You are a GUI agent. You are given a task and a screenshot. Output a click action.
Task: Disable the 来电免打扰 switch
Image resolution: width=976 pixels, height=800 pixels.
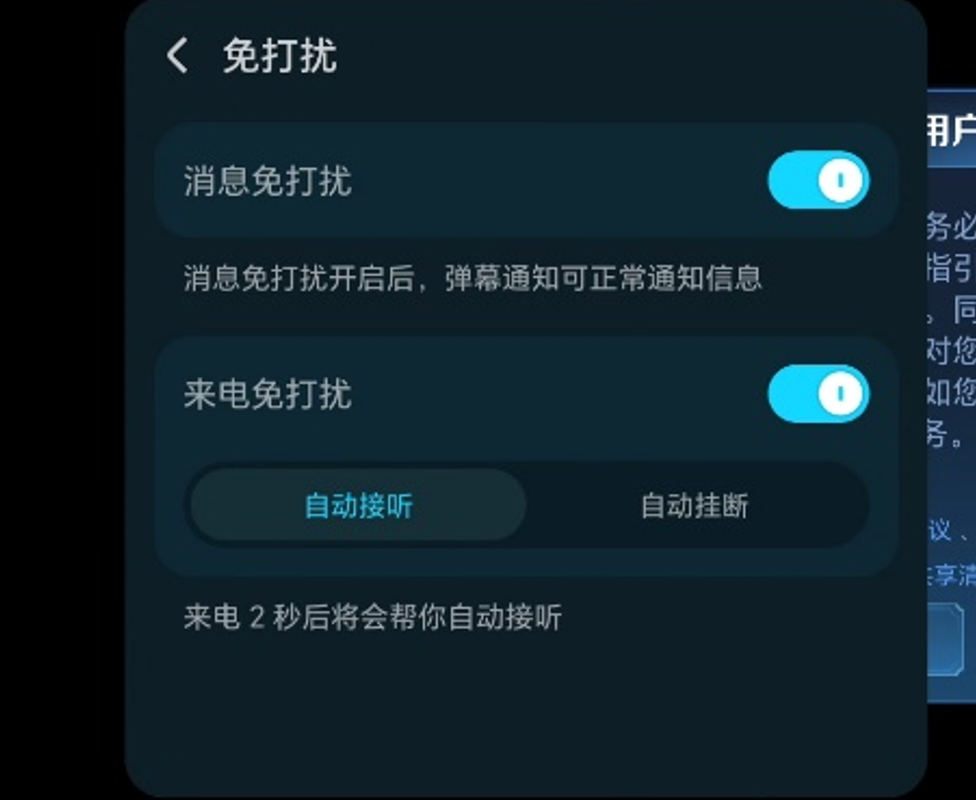[x=817, y=394]
